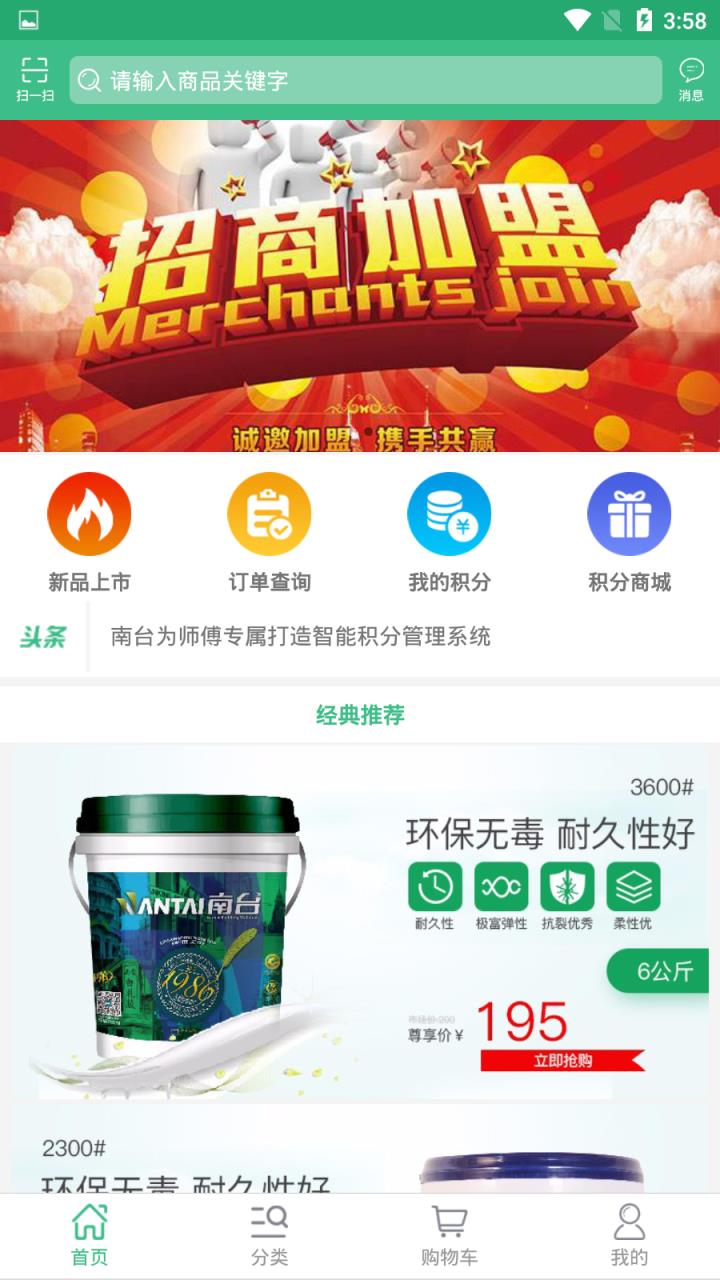
Task: Open the 头条 headline about 南台 system
Action: pyautogui.click(x=300, y=638)
